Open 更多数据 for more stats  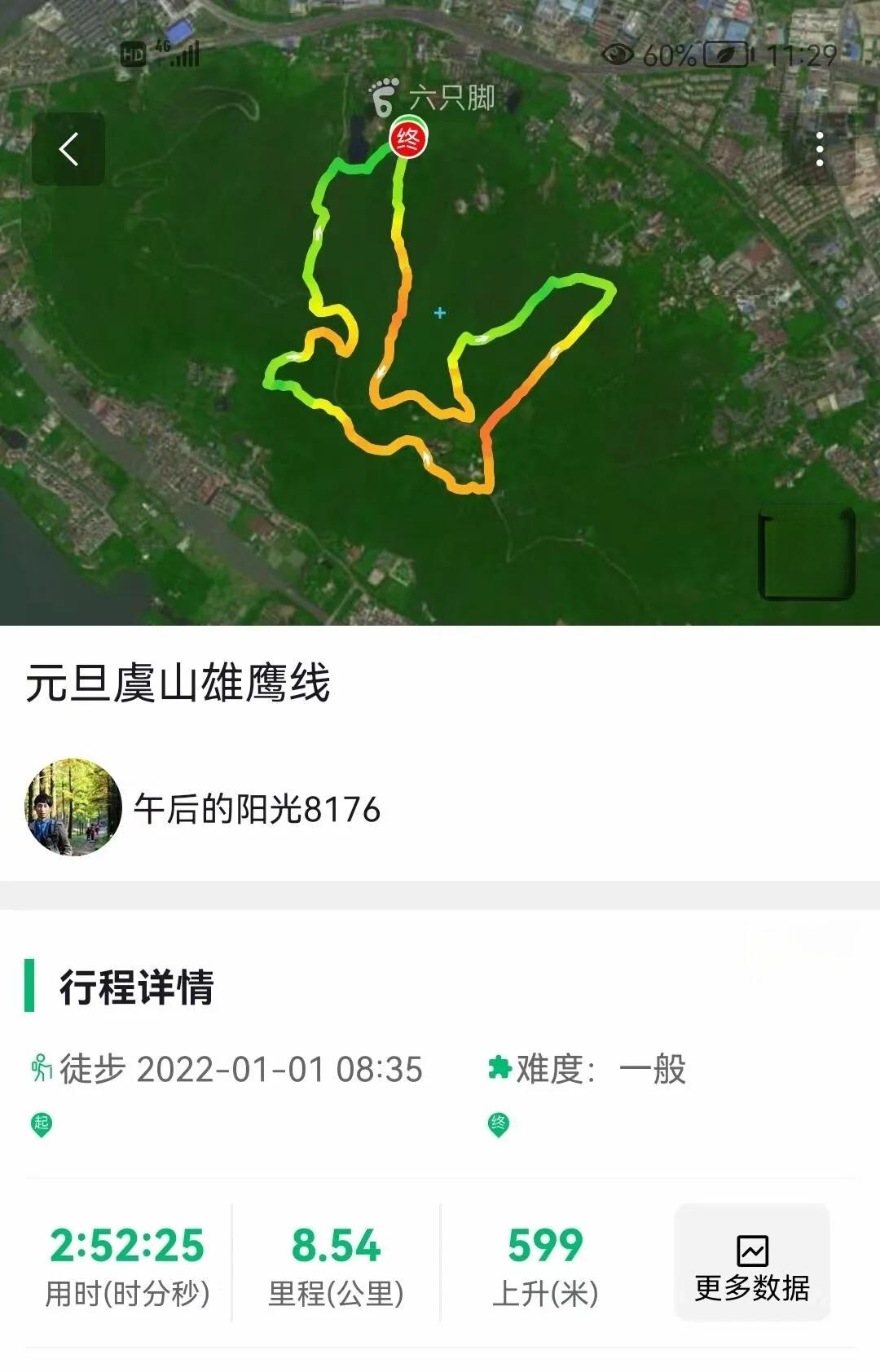point(751,1262)
